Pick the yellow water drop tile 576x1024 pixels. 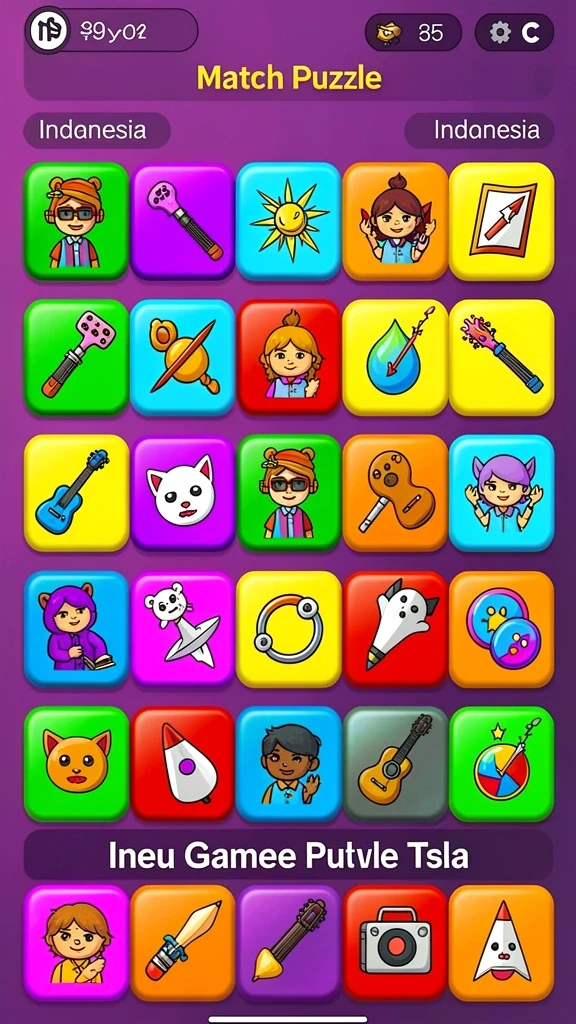tap(395, 357)
